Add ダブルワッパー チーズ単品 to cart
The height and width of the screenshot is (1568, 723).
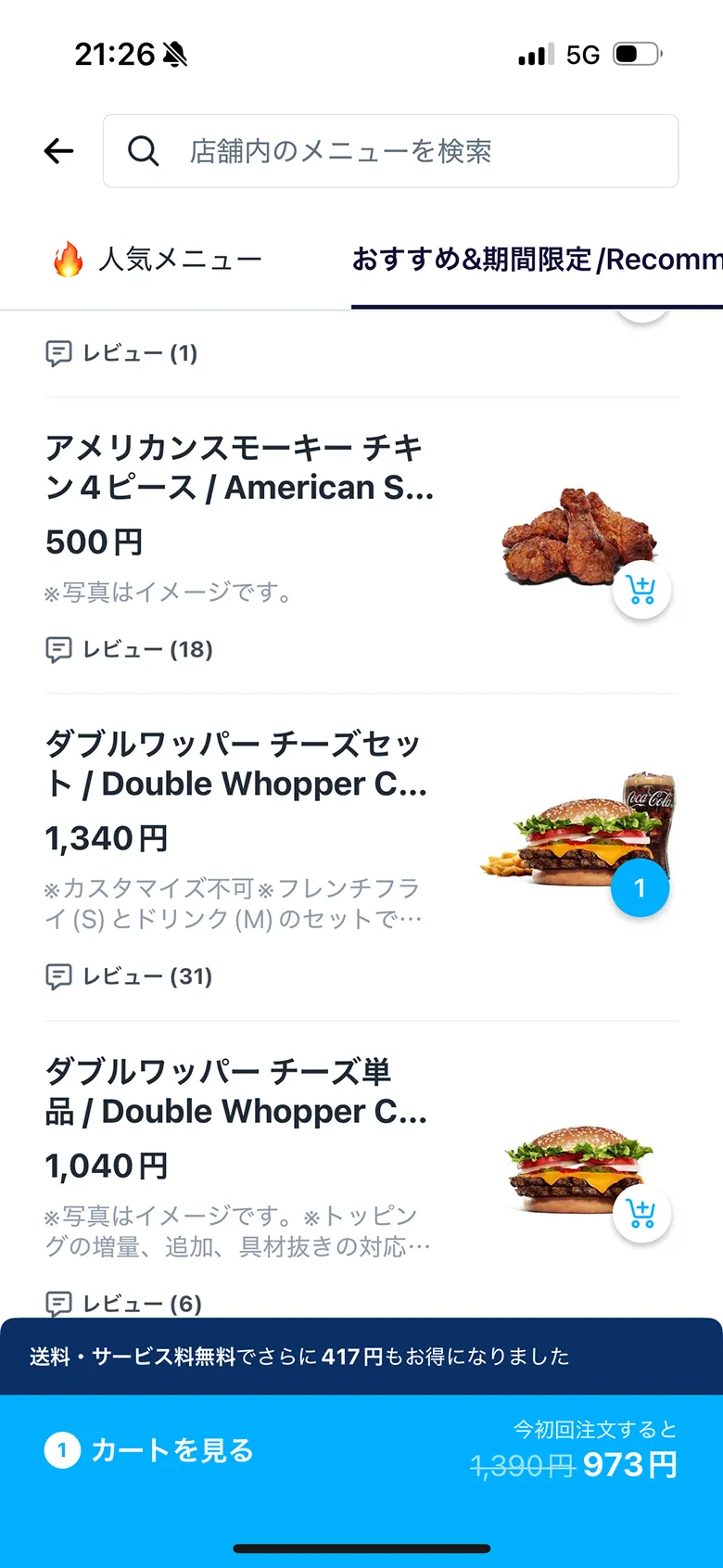(x=641, y=1214)
